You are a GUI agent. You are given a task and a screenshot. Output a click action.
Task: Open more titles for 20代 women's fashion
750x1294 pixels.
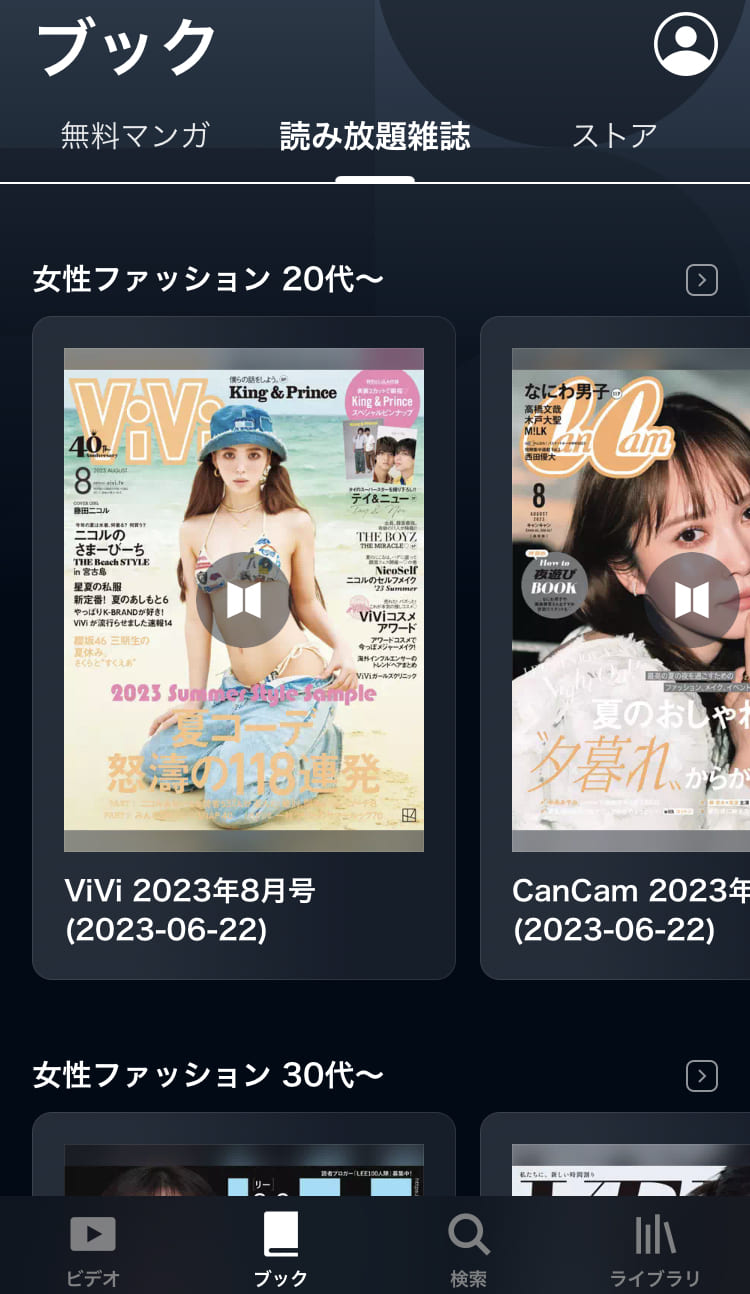pos(701,281)
